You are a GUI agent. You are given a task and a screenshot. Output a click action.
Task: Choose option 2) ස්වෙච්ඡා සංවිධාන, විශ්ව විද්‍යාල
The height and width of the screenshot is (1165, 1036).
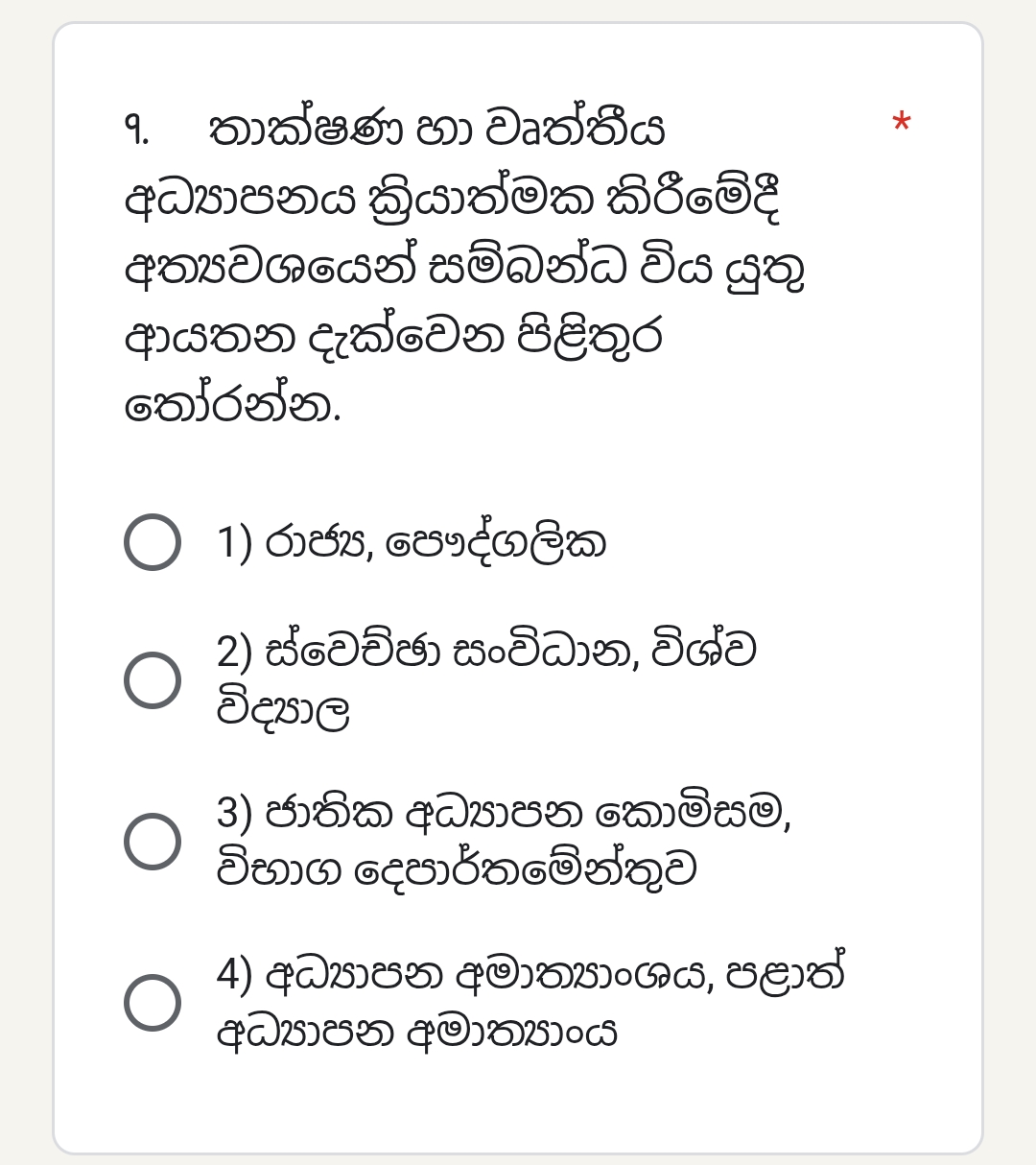(x=153, y=680)
